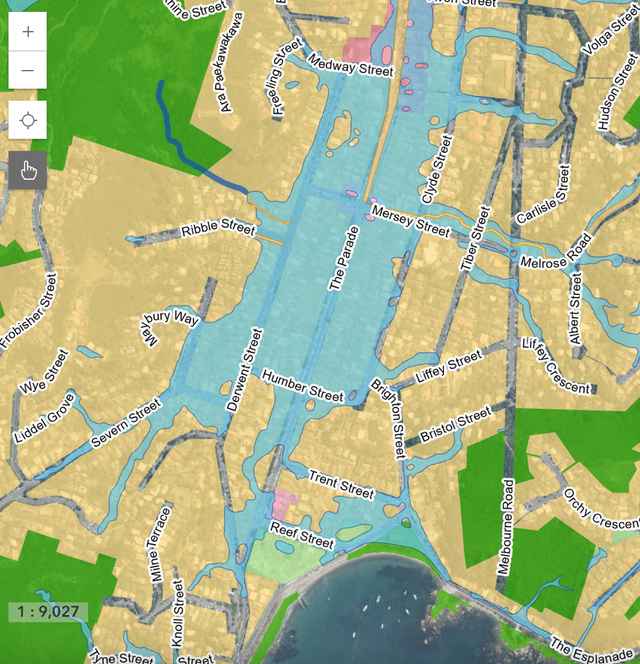Zoom in on the map

click(x=28, y=31)
